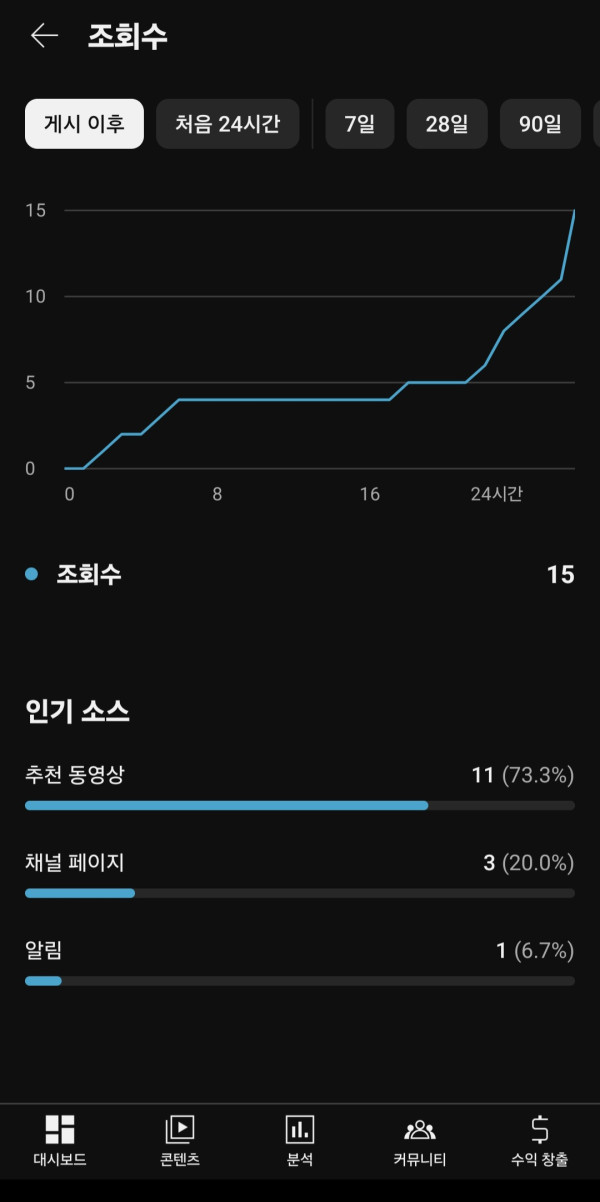Switch to the 콘텐츠 tab
The width and height of the screenshot is (600, 1202).
180,1141
